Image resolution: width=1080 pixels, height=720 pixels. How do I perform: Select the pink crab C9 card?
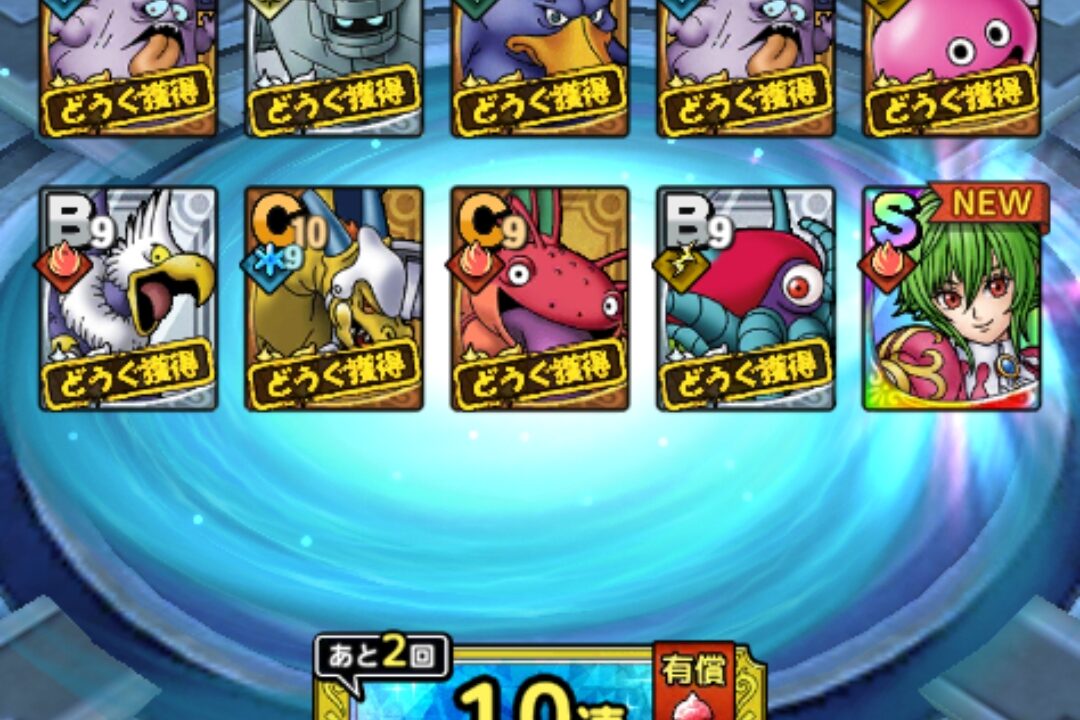pyautogui.click(x=540, y=298)
